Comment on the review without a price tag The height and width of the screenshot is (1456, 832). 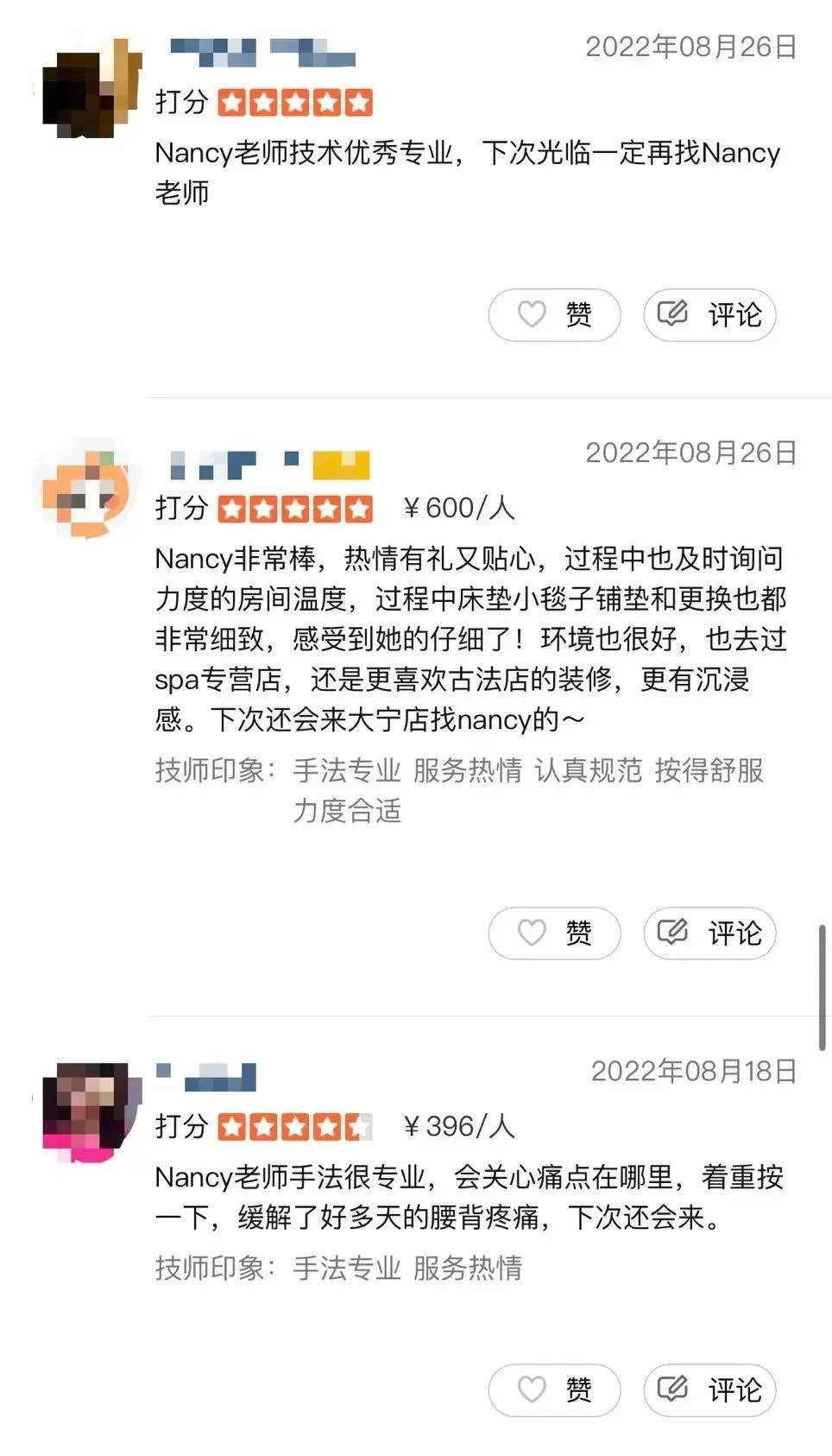pos(709,315)
